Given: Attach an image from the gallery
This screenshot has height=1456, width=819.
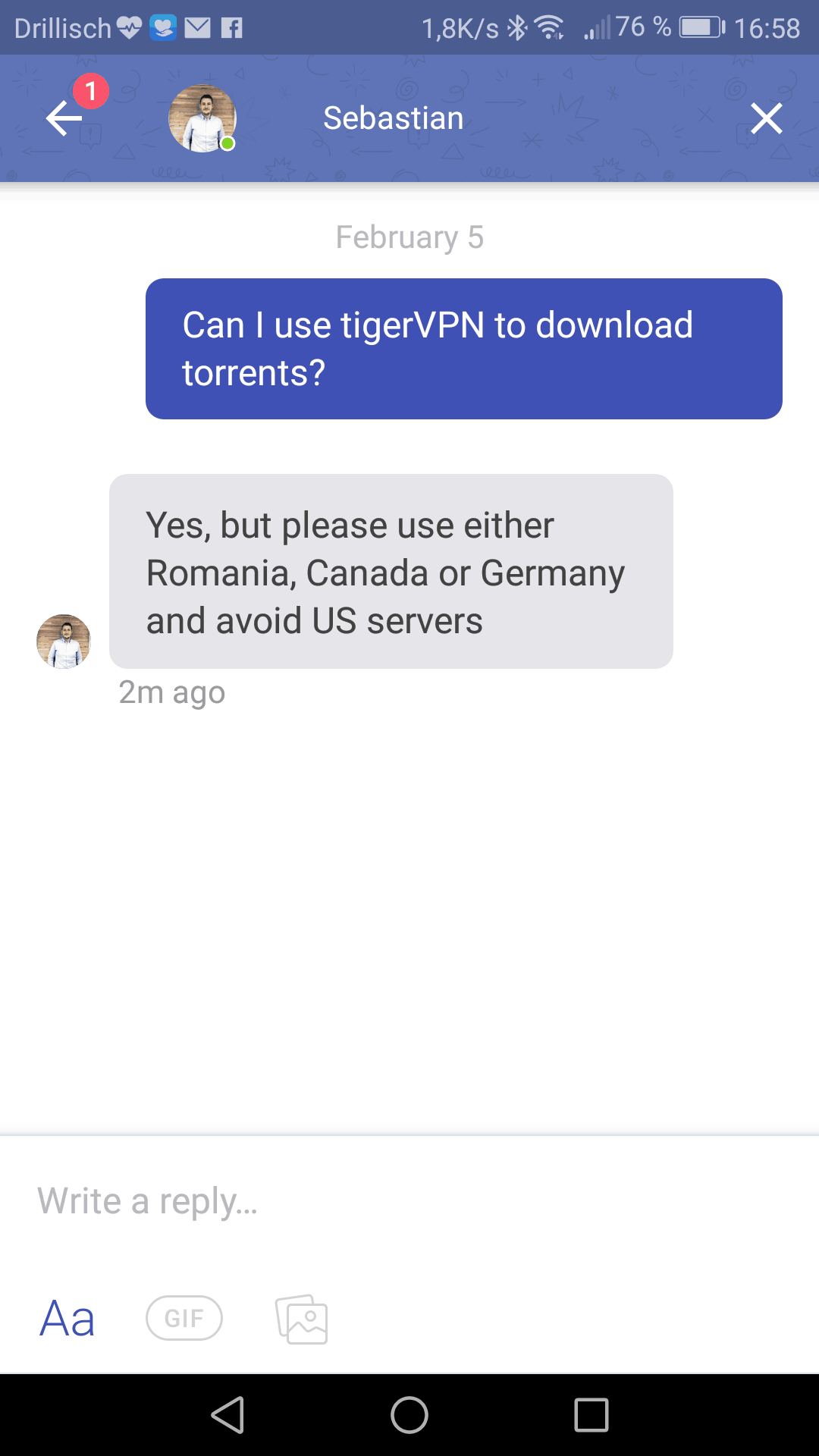Looking at the screenshot, I should (x=302, y=1319).
